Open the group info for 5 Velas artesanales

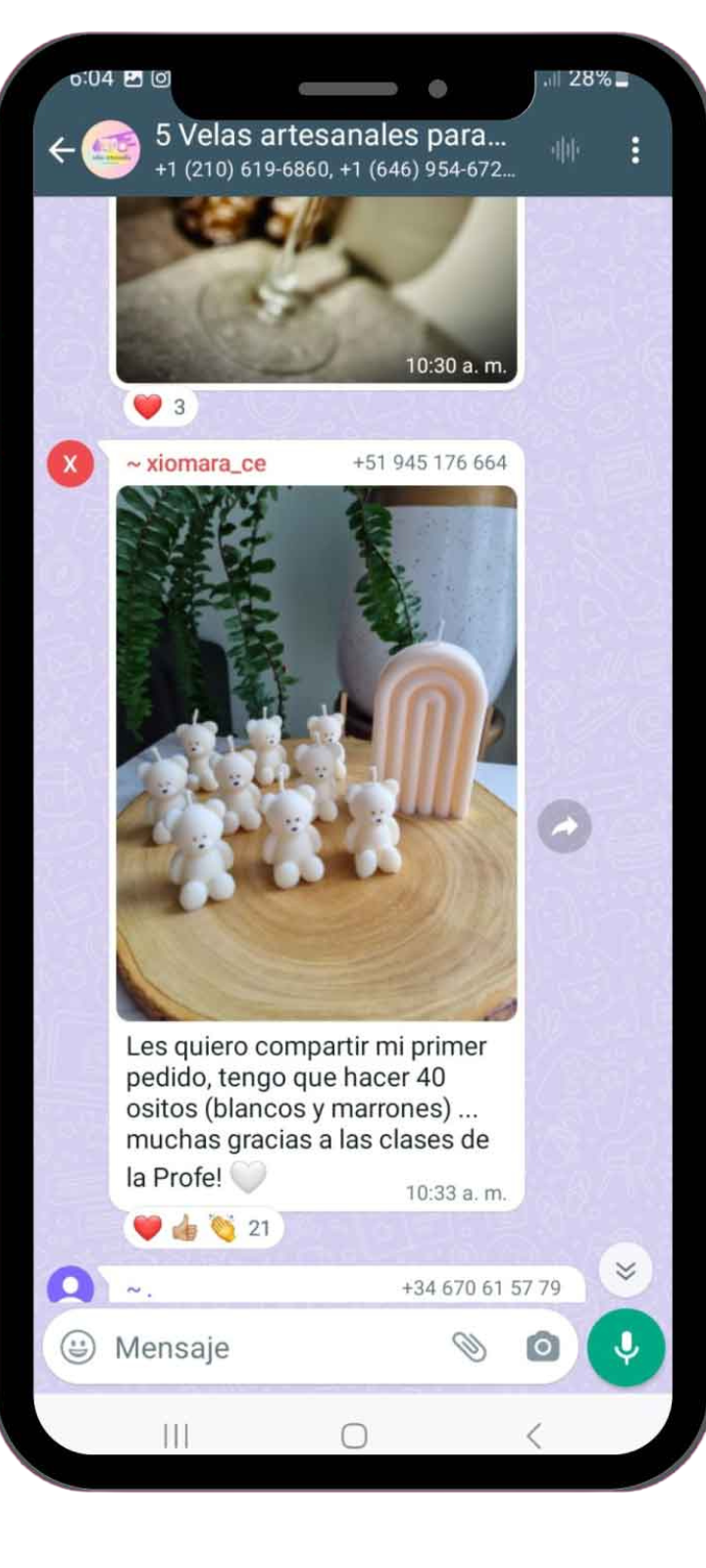coord(333,149)
